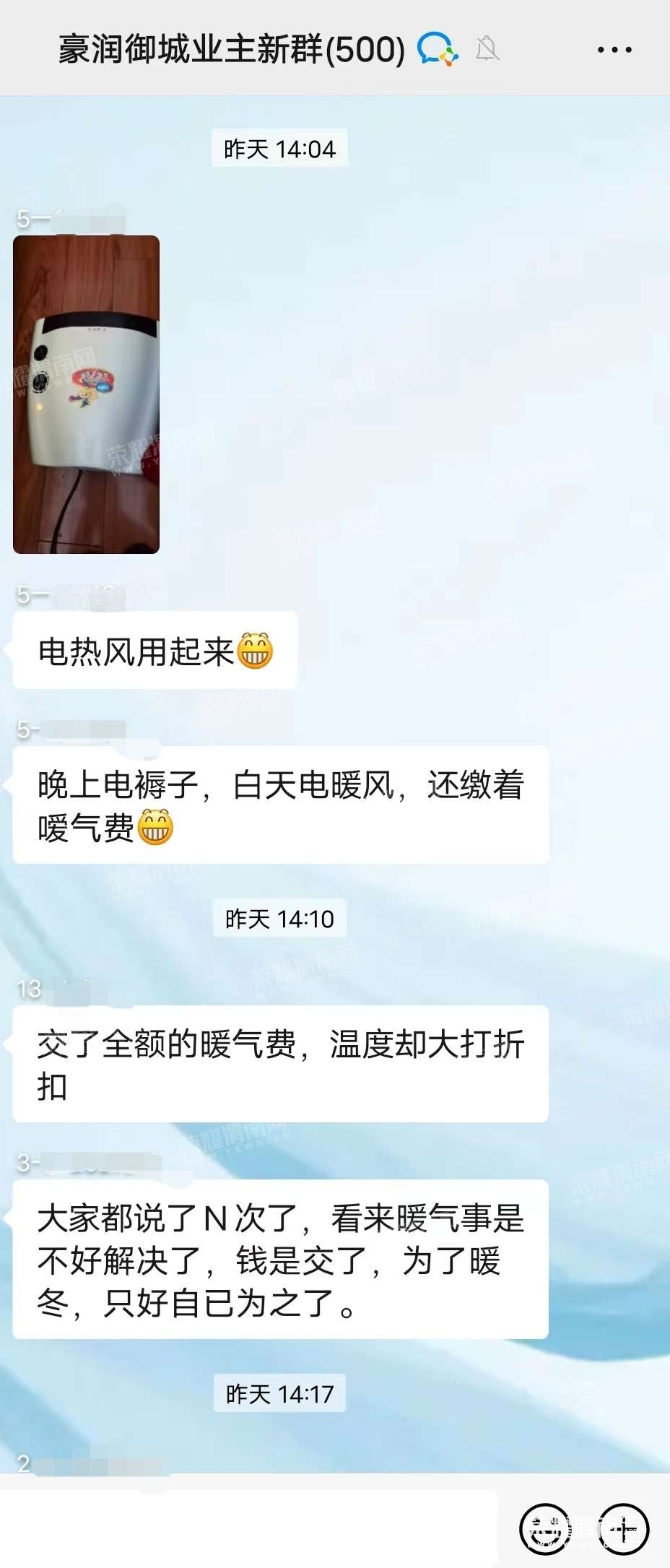Screen dimensions: 670x1568
Task: Open the plus attachment menu
Action: 624,1528
